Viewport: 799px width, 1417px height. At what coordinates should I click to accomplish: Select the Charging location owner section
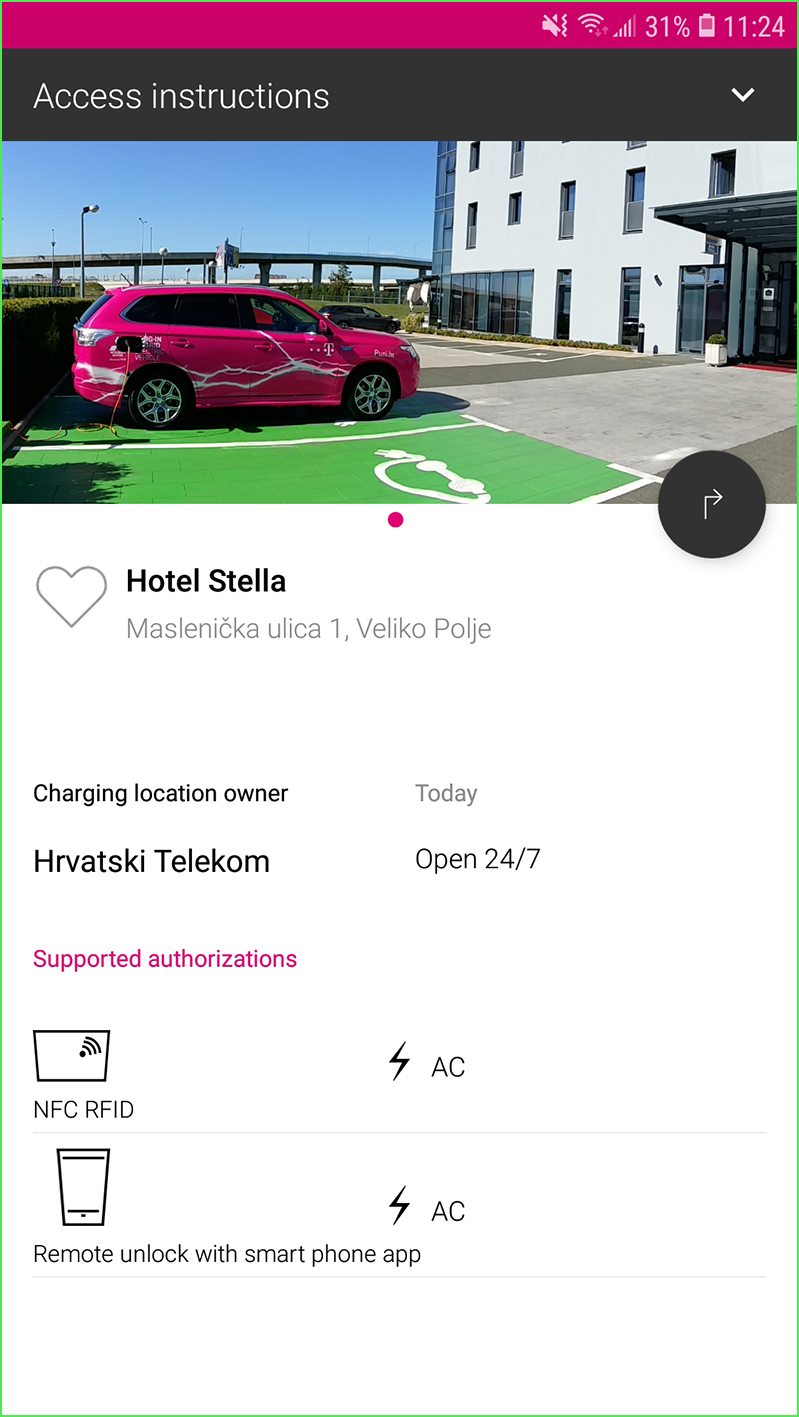click(x=160, y=792)
